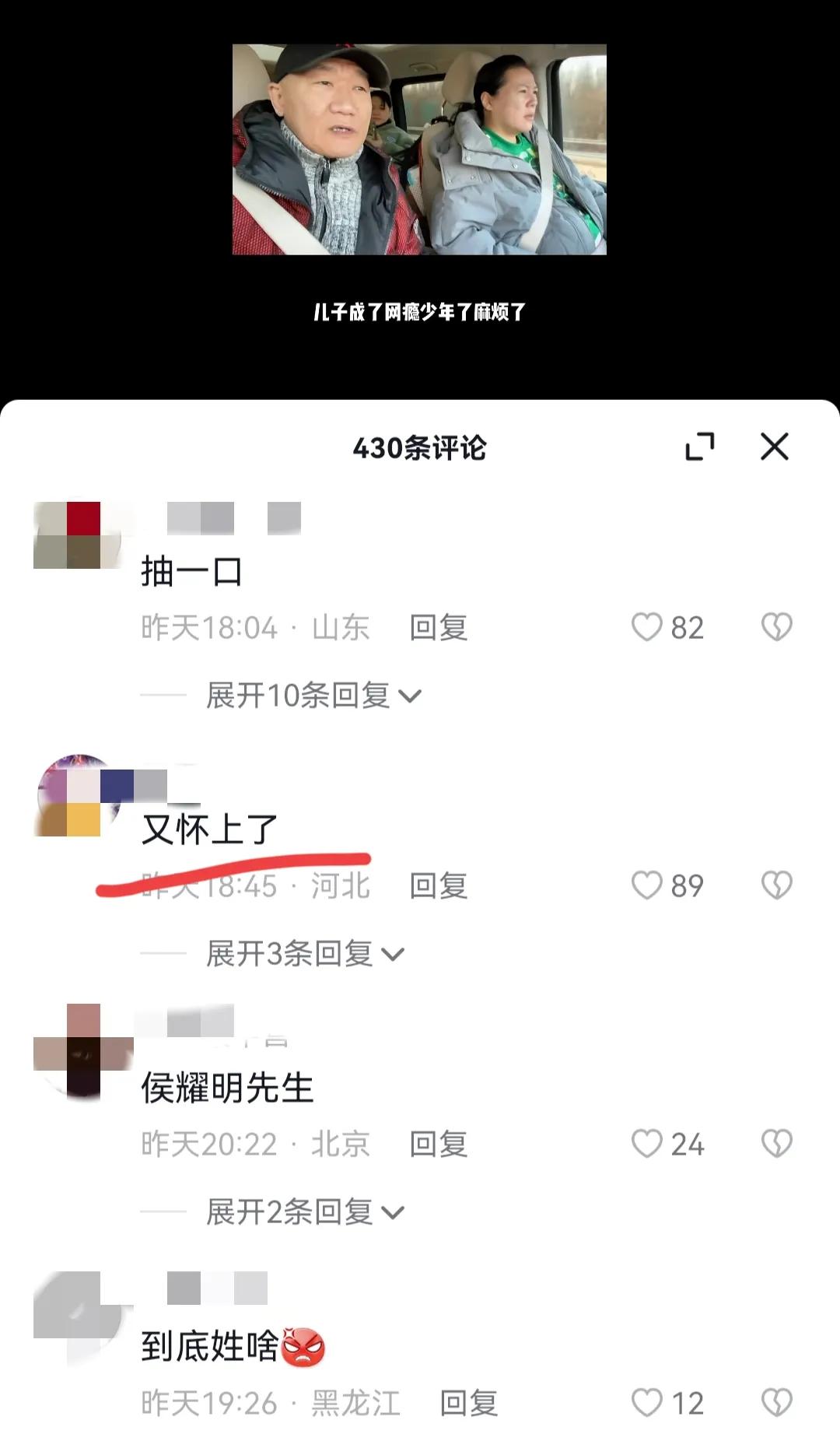Viewport: 840px width, 1441px height.
Task: Expand comments panel to full screen
Action: (699, 447)
